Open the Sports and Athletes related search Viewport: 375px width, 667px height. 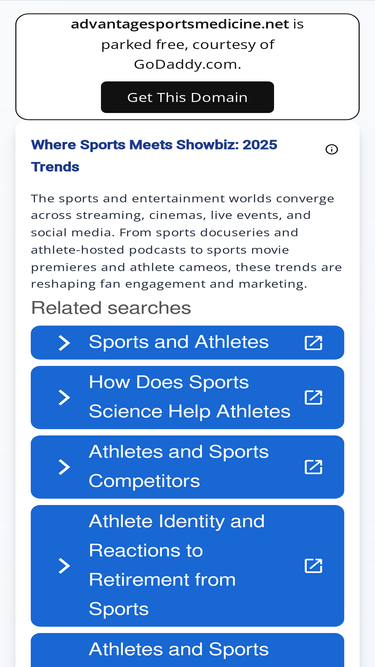[x=187, y=342]
